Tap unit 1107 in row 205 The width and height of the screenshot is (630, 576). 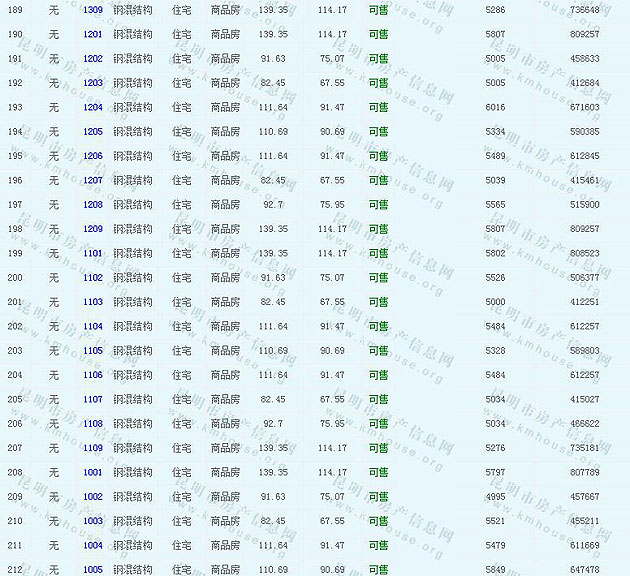pos(92,400)
